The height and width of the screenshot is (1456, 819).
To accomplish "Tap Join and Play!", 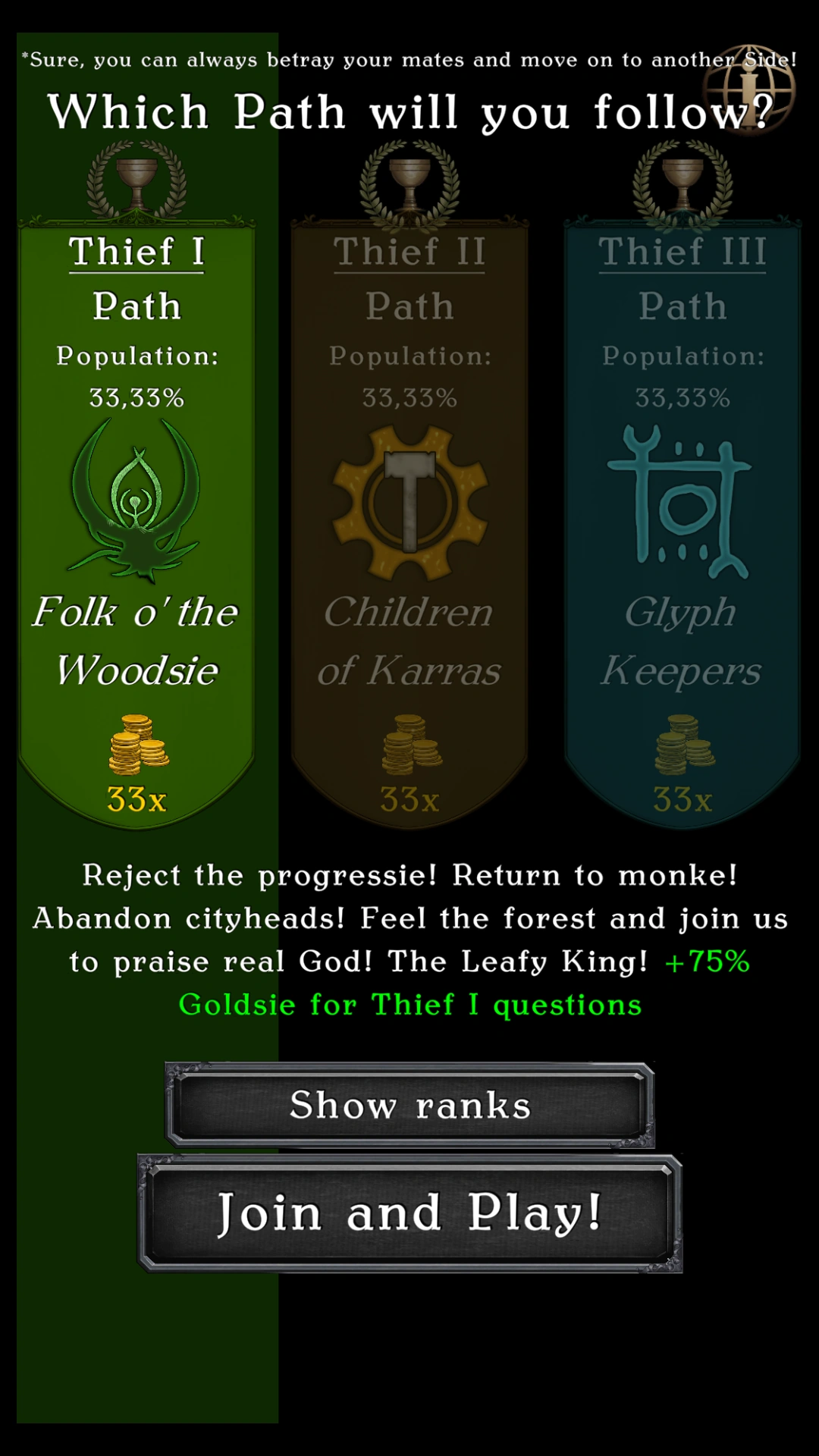I will point(409,1213).
